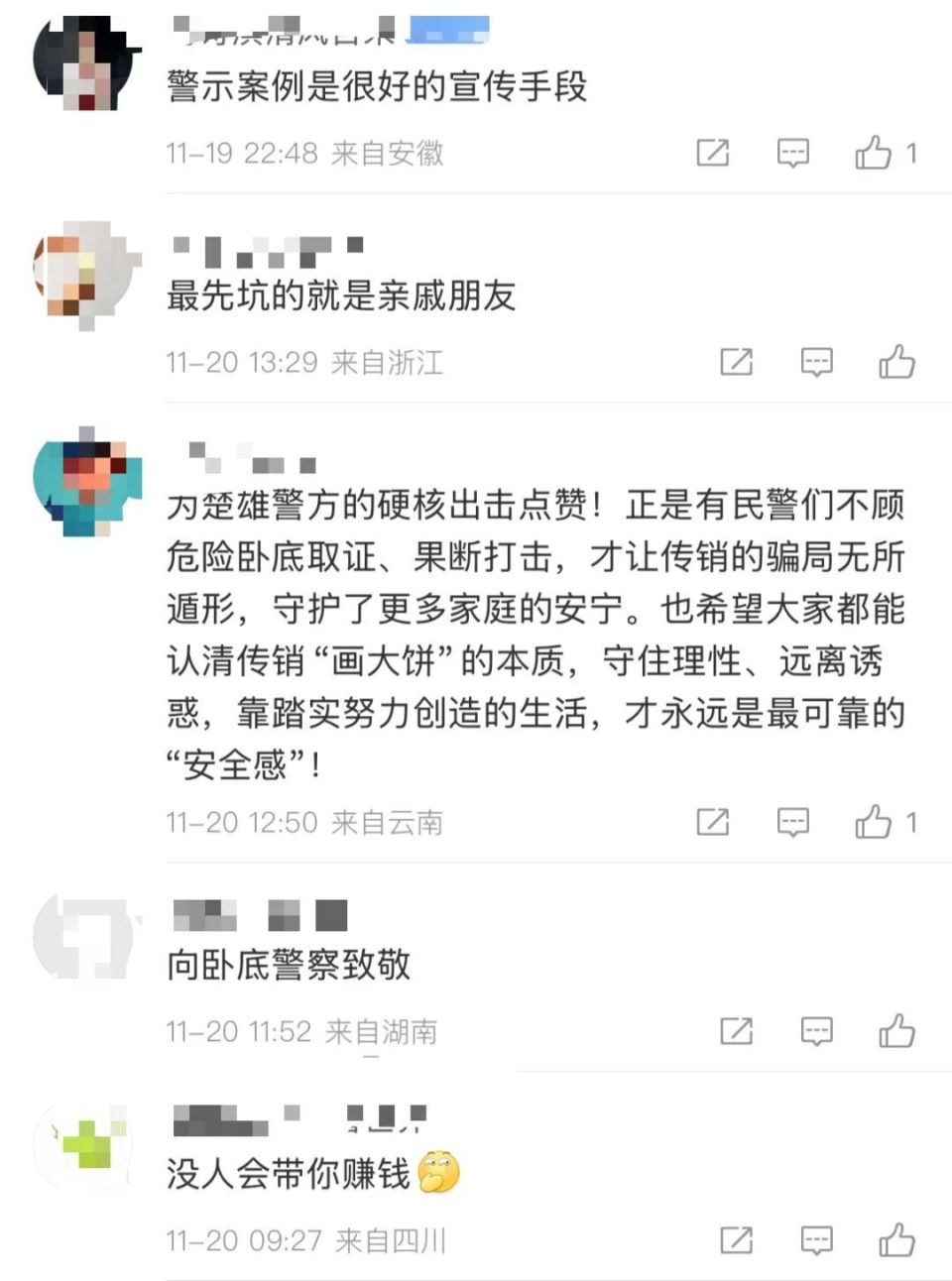Forward the comment "警示案例是很好的宣传手段"

tap(712, 154)
